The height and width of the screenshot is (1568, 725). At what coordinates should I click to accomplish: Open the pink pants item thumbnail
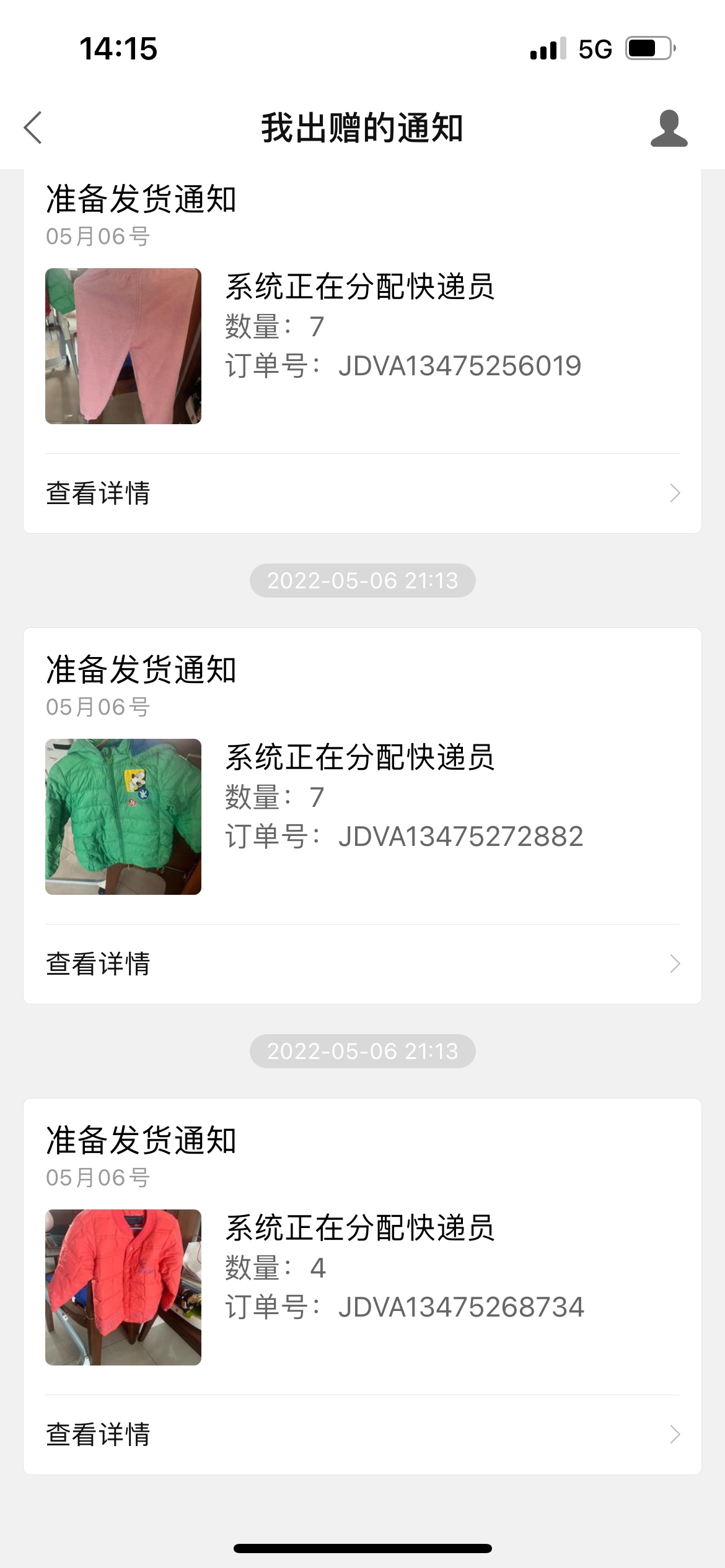[x=123, y=346]
